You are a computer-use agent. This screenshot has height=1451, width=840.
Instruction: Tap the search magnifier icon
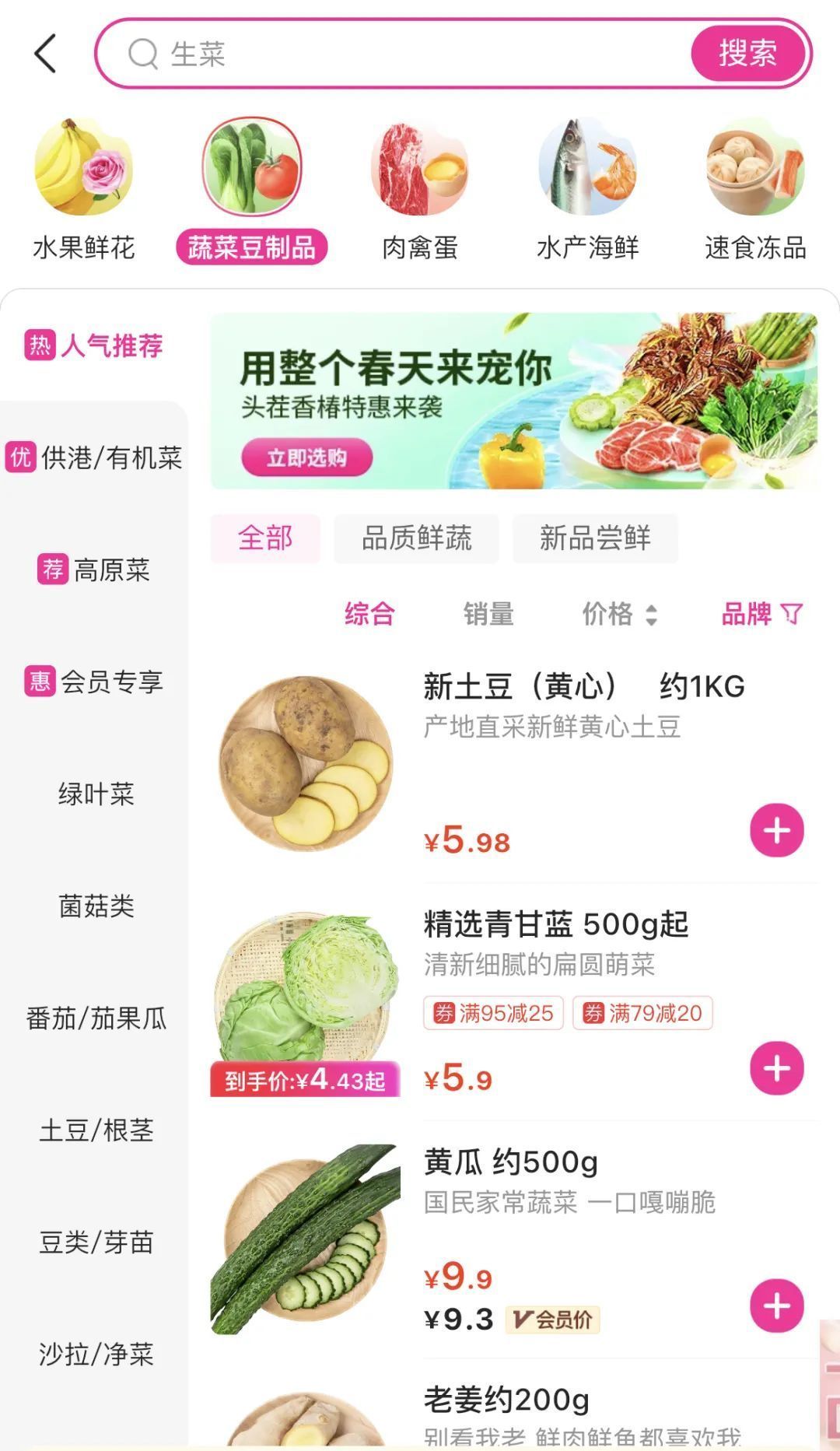pos(143,54)
